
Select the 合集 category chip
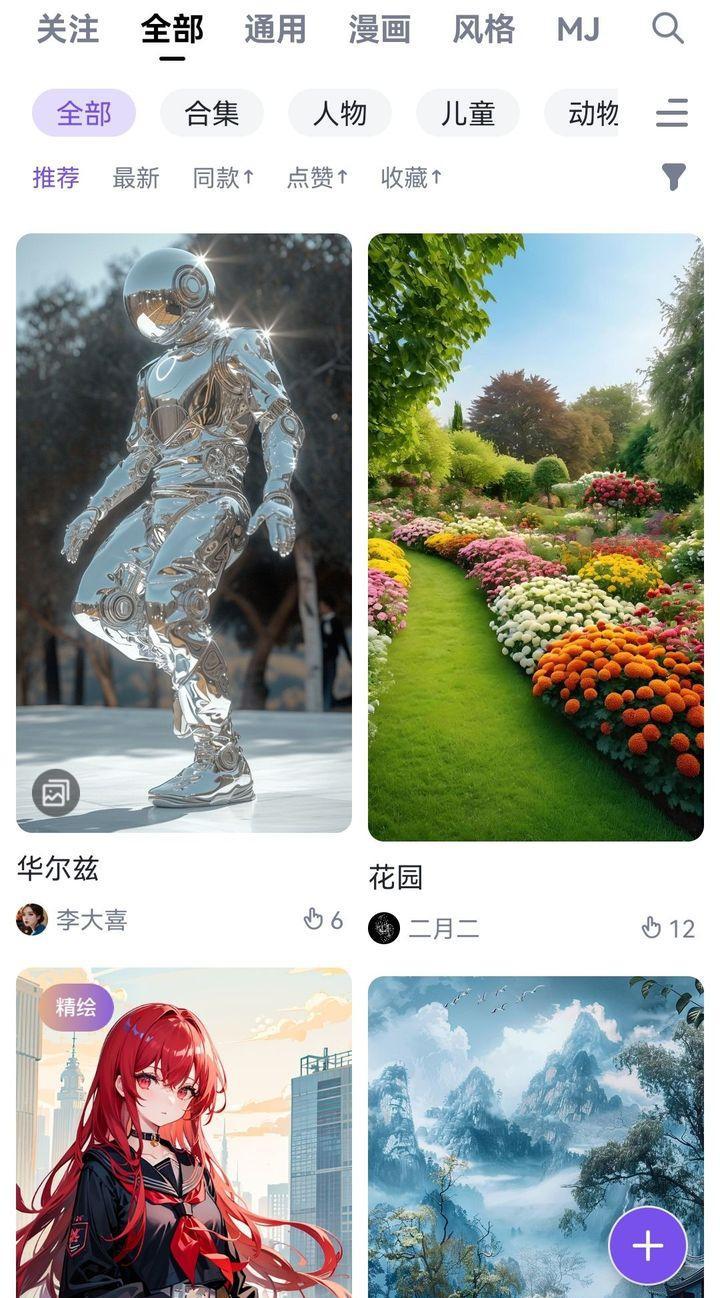(x=212, y=113)
